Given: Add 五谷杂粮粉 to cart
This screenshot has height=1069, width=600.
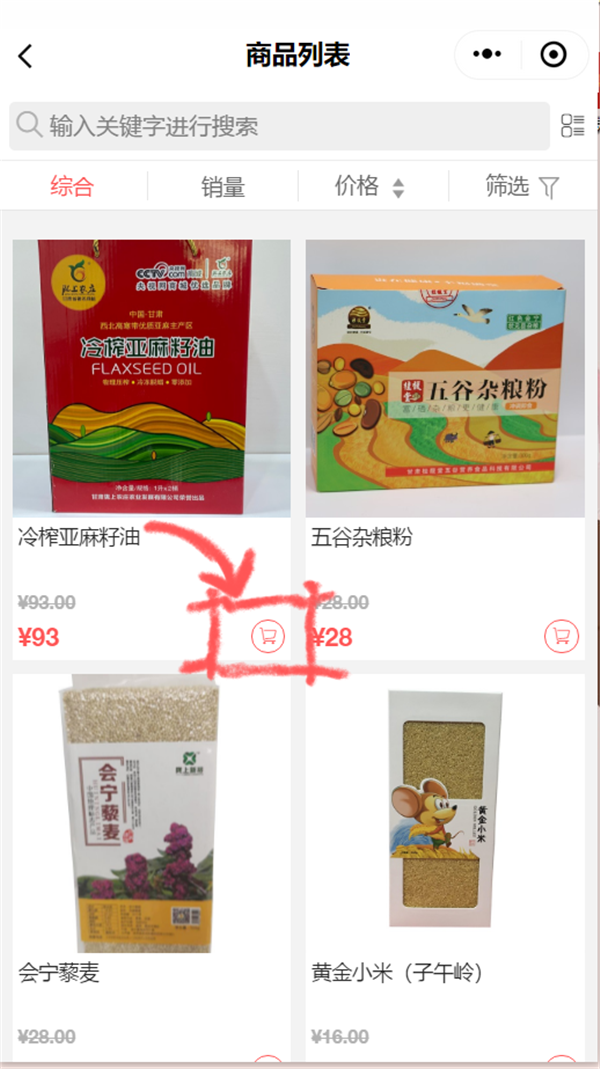Looking at the screenshot, I should click(561, 635).
